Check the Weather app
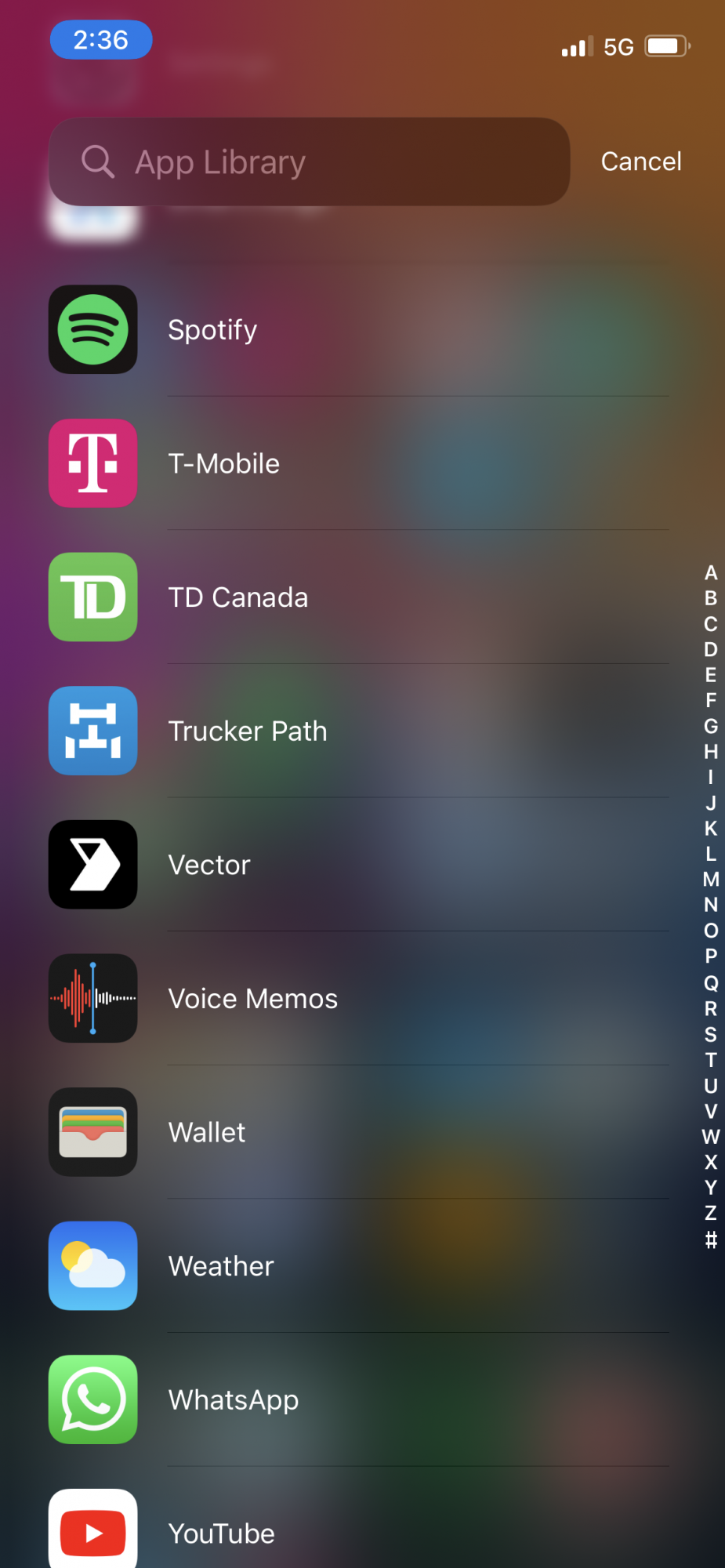The image size is (725, 1568). pos(359,1266)
